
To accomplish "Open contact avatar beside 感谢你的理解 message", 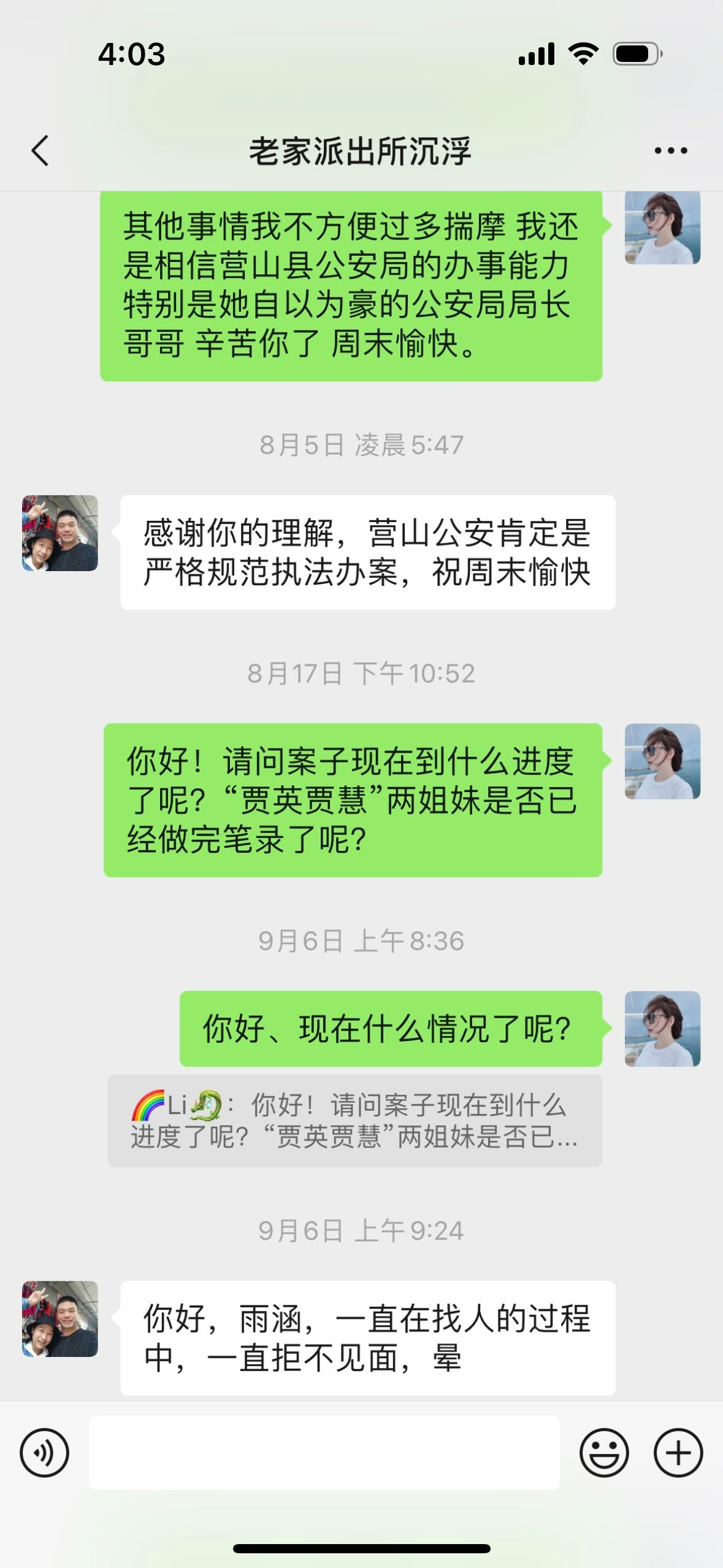I will click(60, 533).
